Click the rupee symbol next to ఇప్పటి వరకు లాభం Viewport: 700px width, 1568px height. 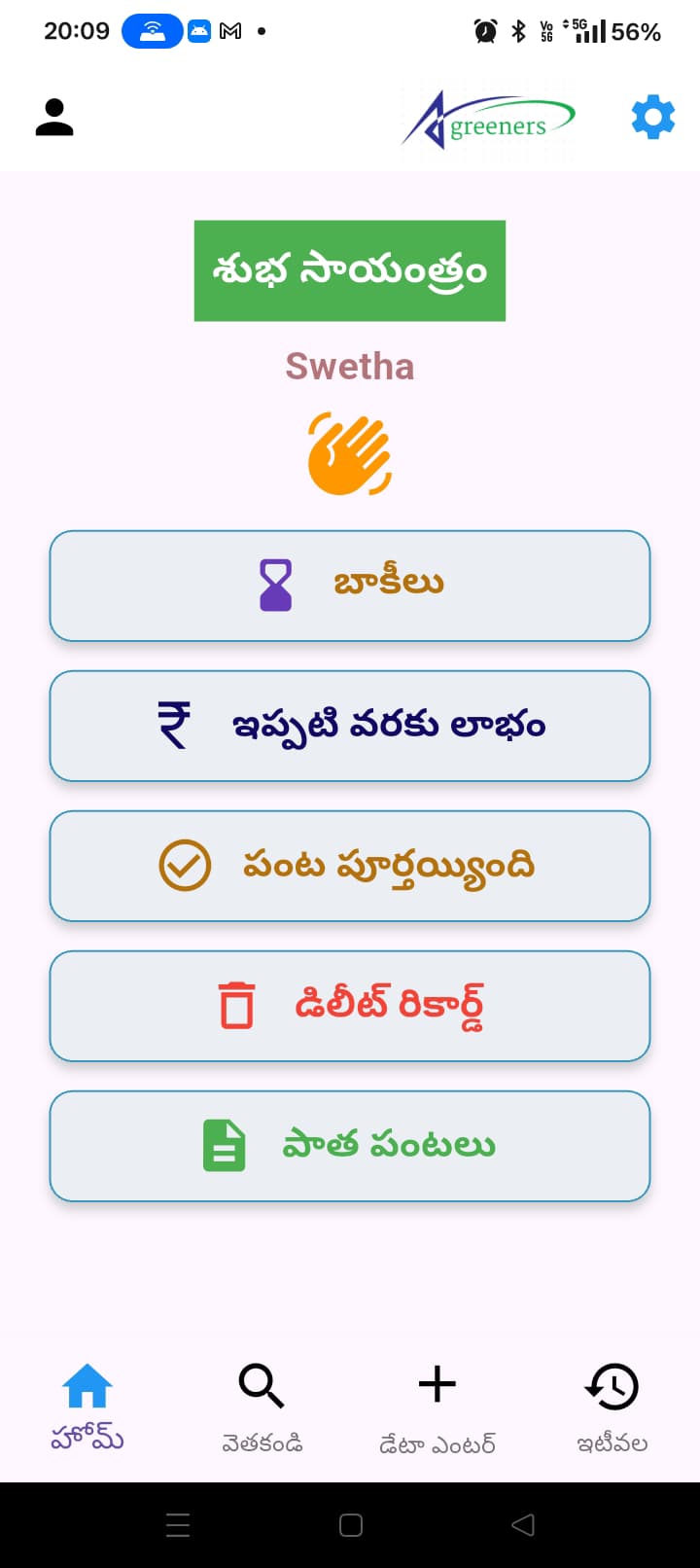click(x=175, y=726)
